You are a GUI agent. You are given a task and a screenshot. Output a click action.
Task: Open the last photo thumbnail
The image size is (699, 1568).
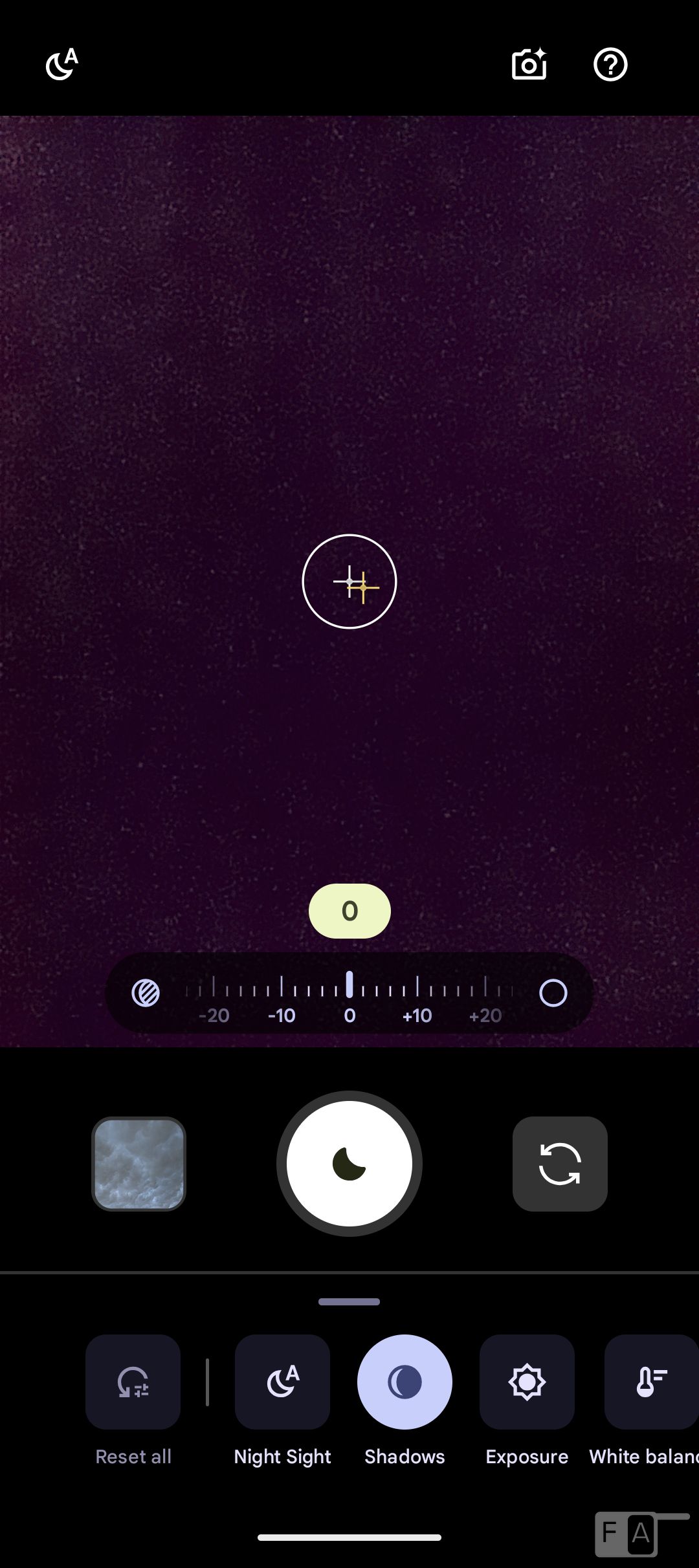pos(139,1164)
